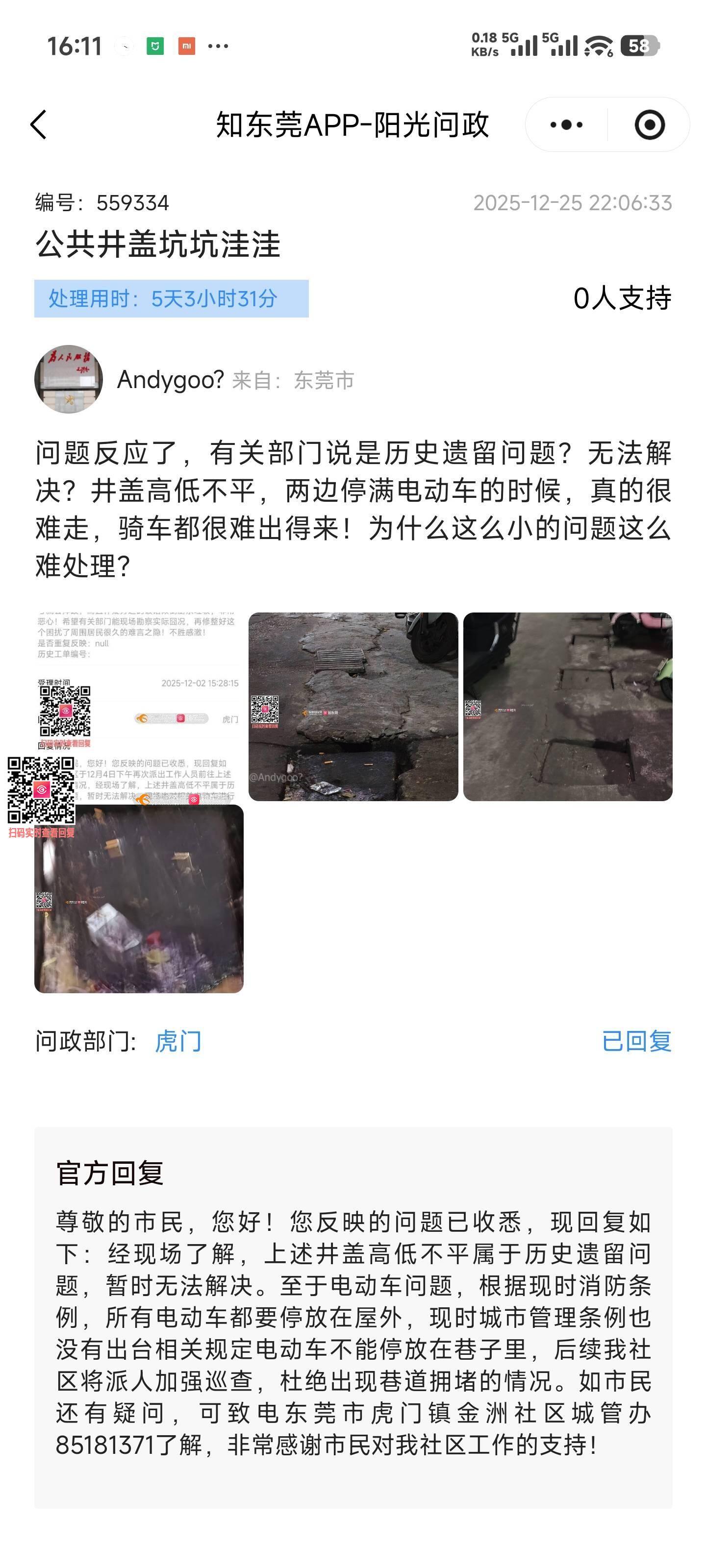Enlarge the photo of the broken drain grate

pyautogui.click(x=353, y=706)
